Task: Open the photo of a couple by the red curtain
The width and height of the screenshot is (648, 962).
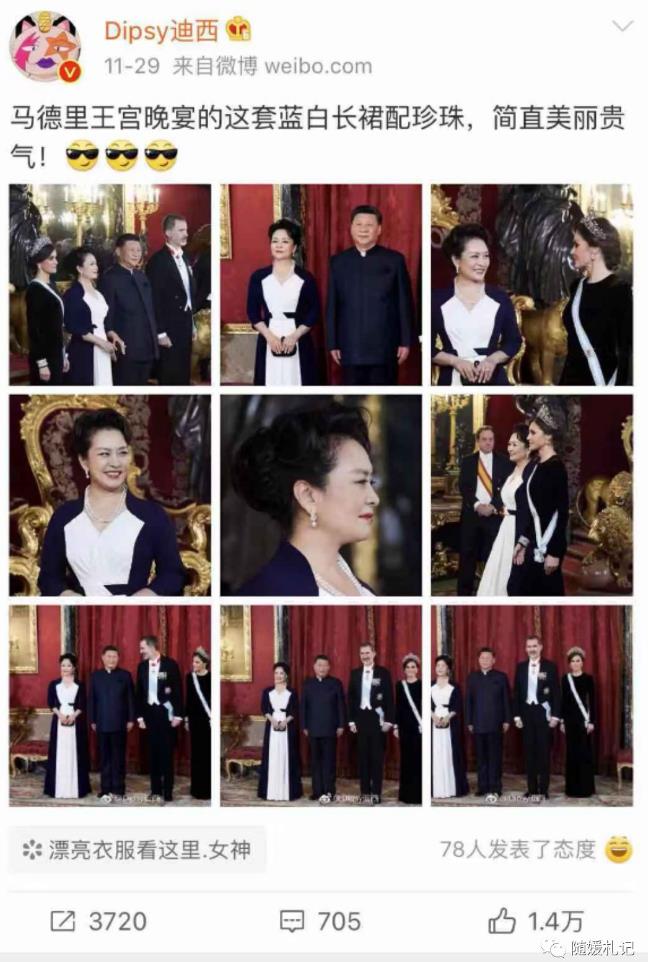Action: click(x=321, y=284)
